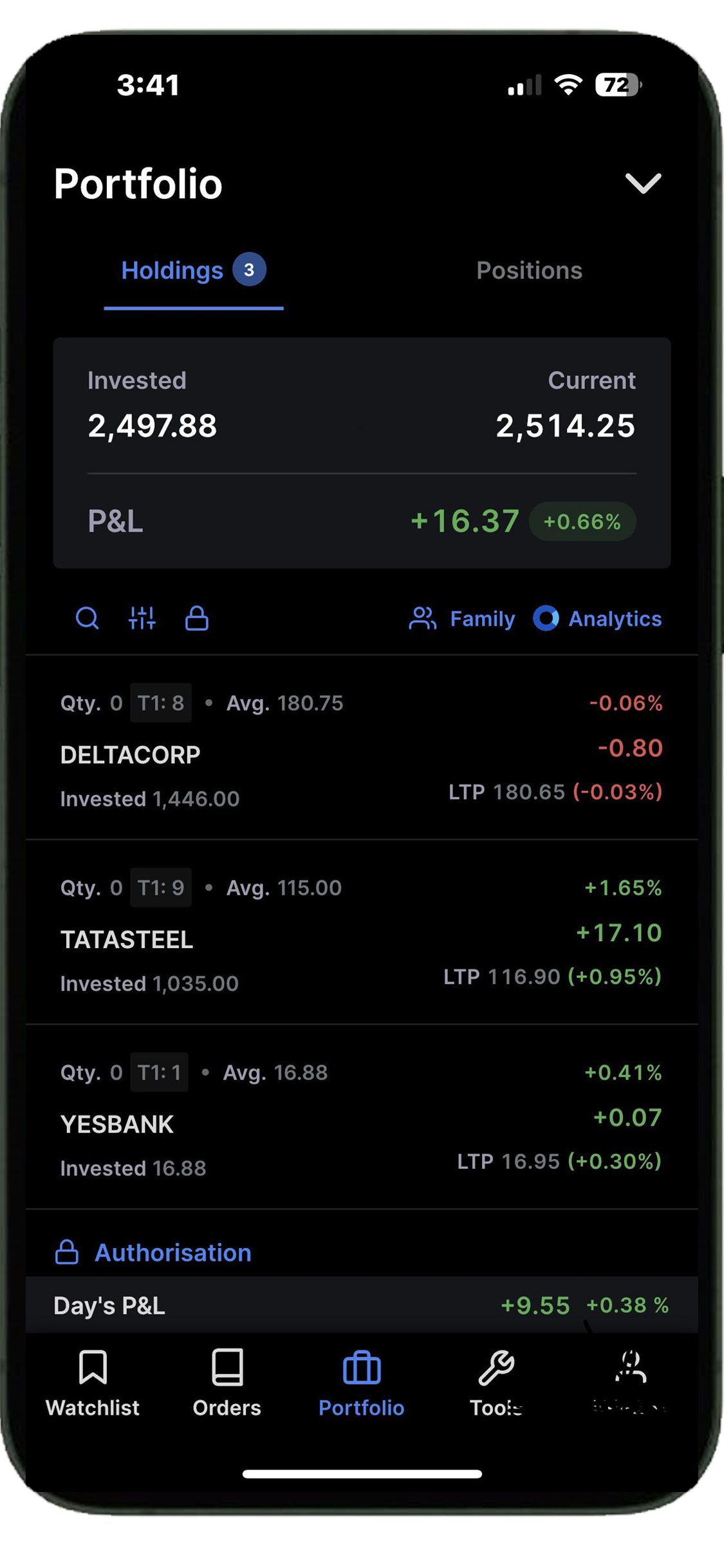Image resolution: width=724 pixels, height=1568 pixels.
Task: Open Family portfolio view
Action: pos(462,619)
